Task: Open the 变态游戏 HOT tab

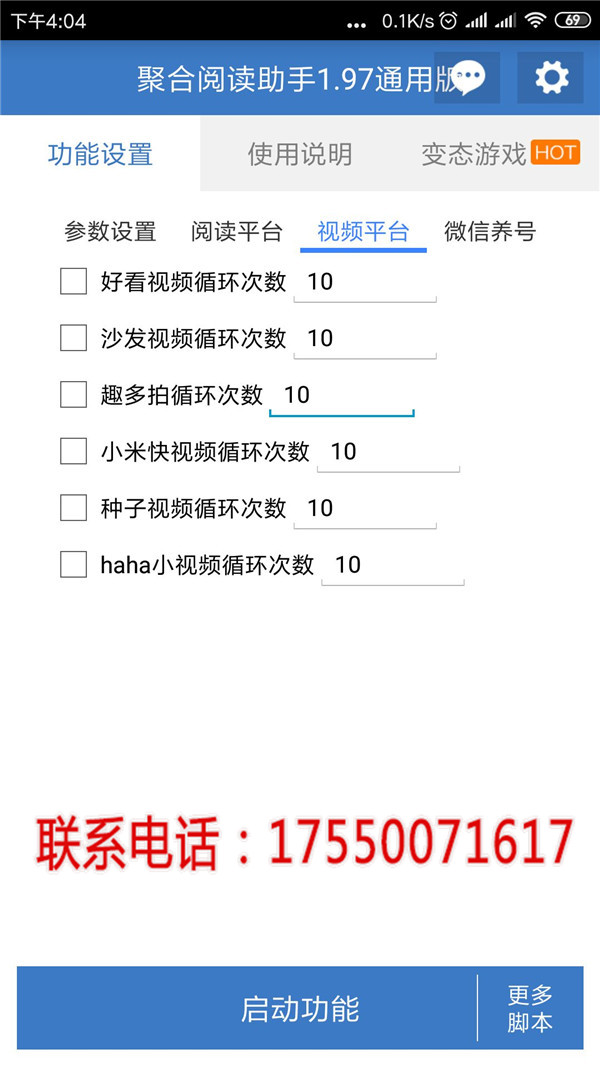Action: pos(501,154)
